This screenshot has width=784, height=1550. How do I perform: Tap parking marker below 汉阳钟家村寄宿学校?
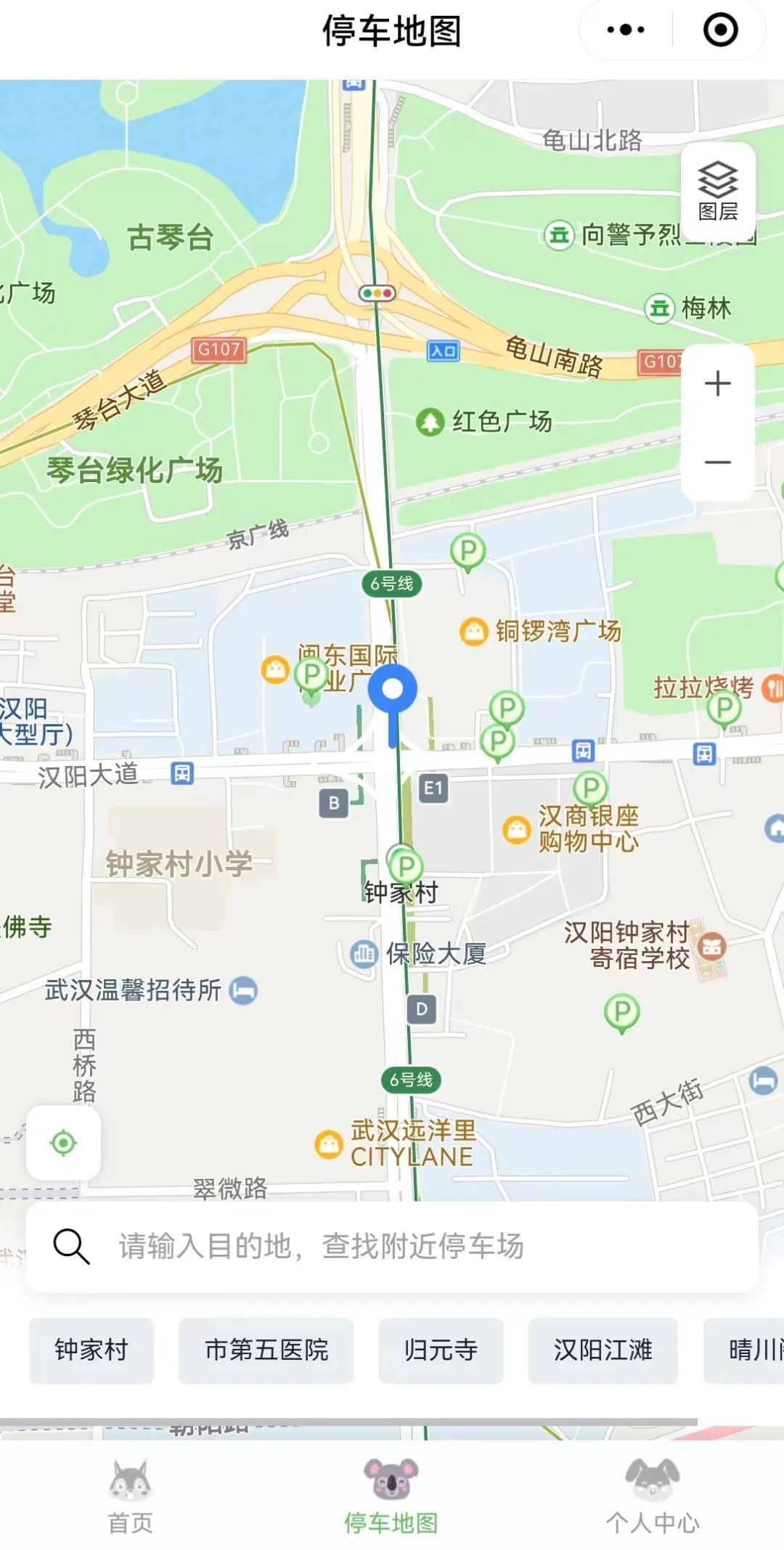point(622,1011)
